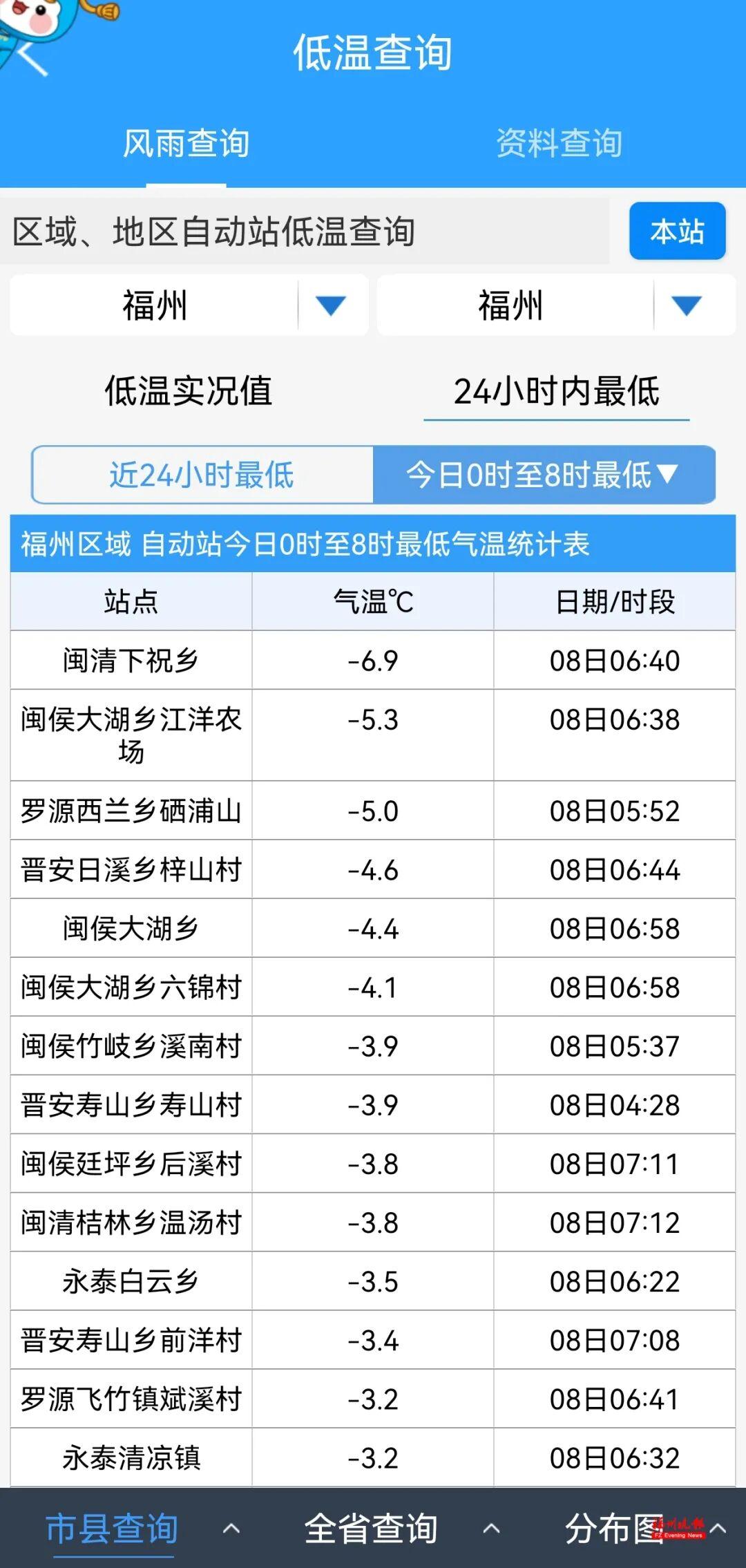The image size is (746, 1568).
Task: Switch to the 风雨查询 tab
Action: 185,144
